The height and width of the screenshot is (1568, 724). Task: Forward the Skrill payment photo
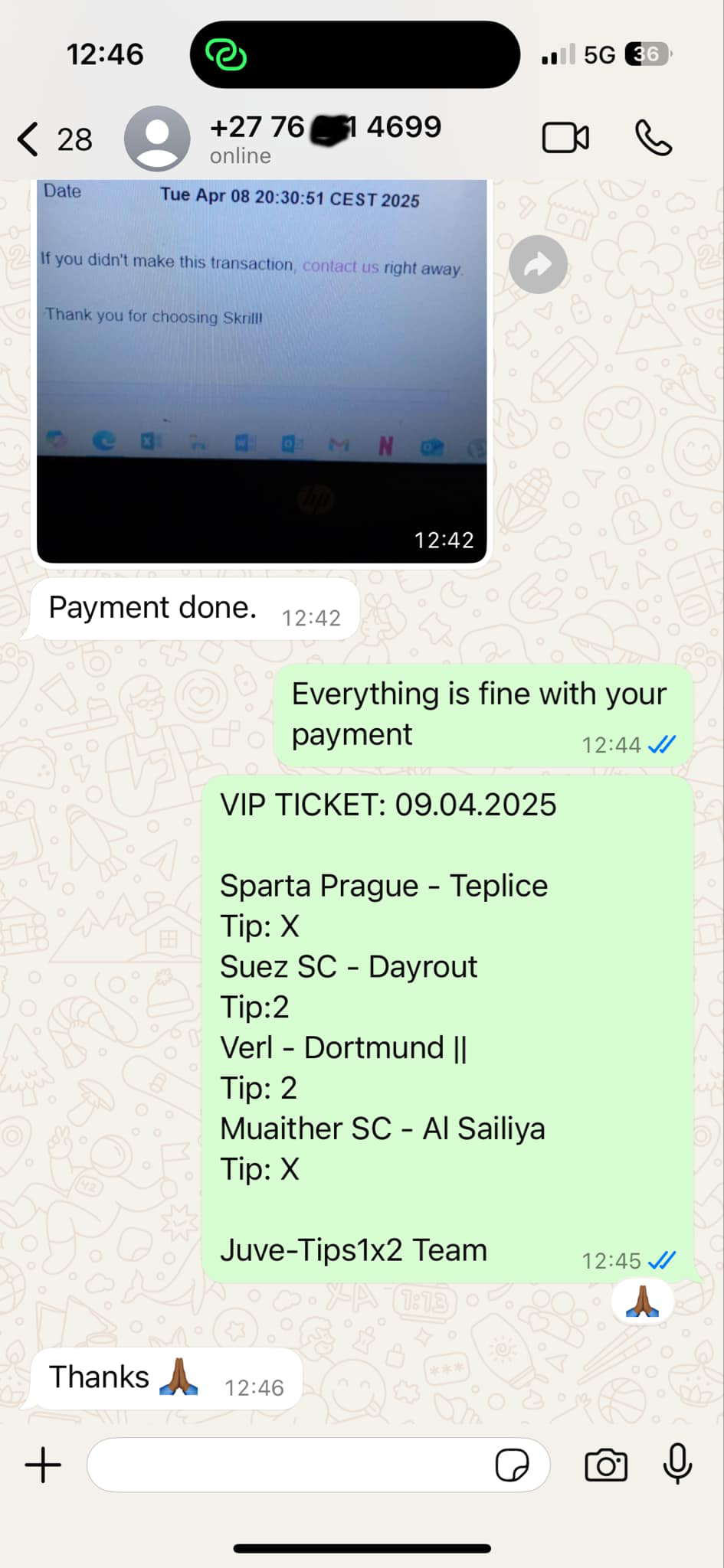point(538,265)
